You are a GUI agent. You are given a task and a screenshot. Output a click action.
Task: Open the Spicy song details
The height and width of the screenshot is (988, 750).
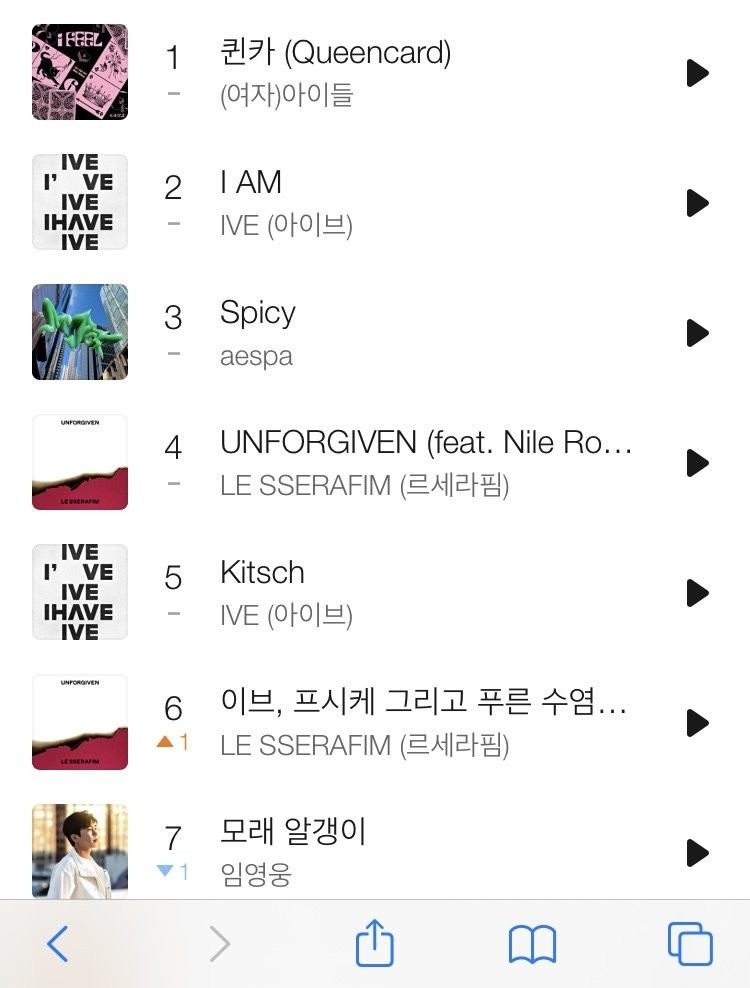[x=258, y=314]
